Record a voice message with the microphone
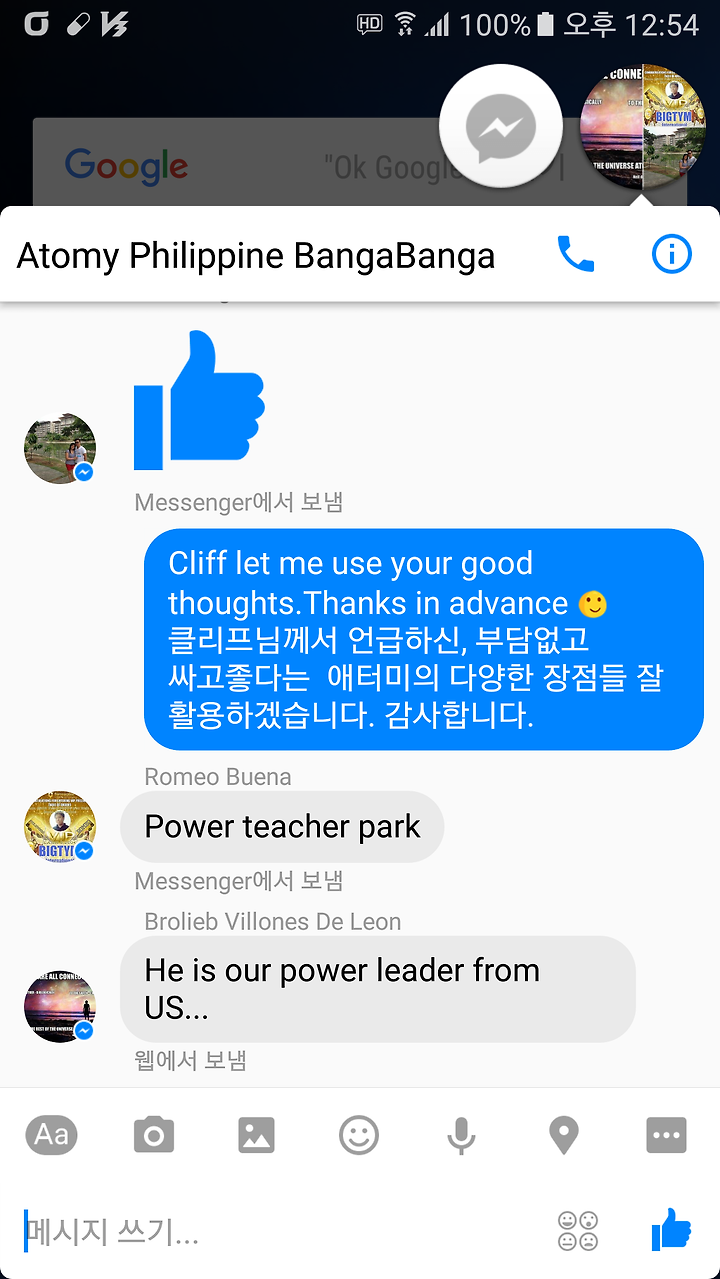The width and height of the screenshot is (720, 1279). point(461,1136)
